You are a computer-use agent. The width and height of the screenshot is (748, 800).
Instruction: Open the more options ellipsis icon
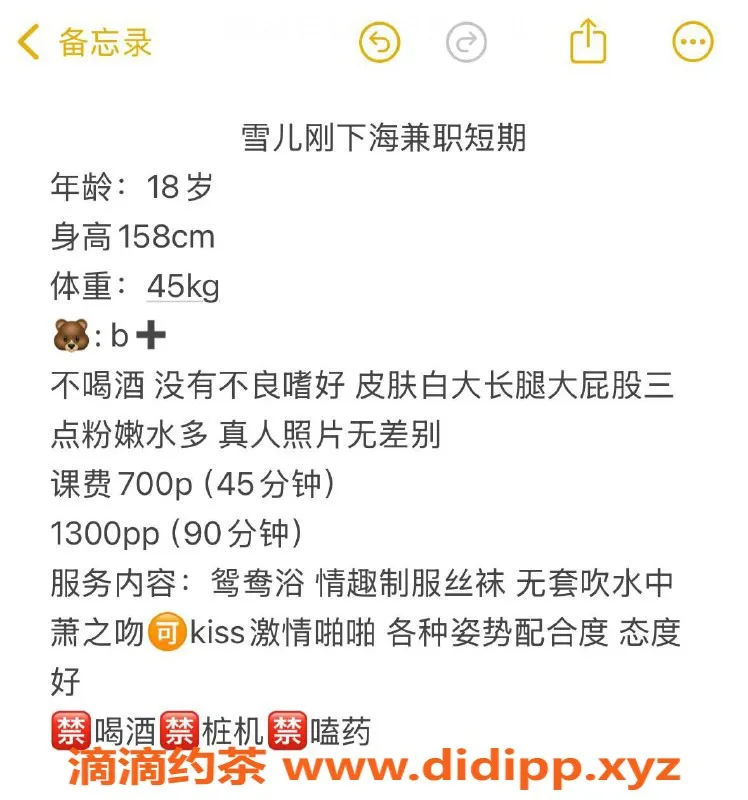[691, 43]
